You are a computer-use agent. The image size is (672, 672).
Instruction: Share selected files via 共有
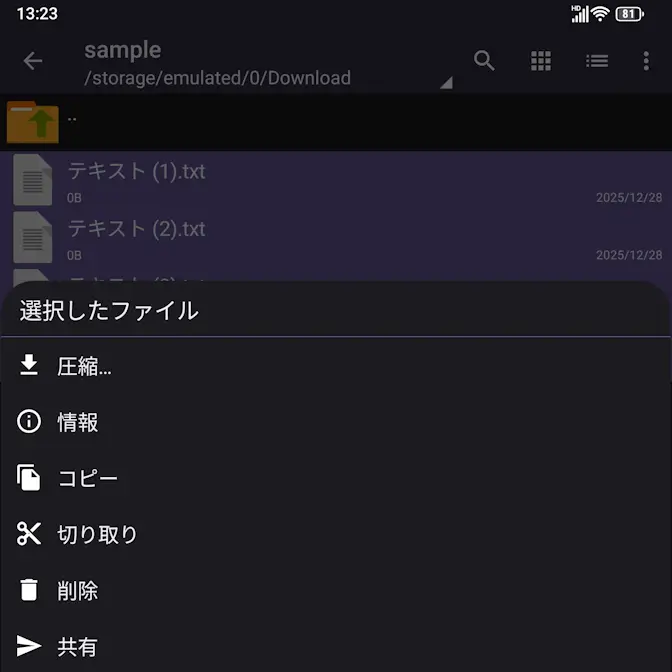(78, 646)
